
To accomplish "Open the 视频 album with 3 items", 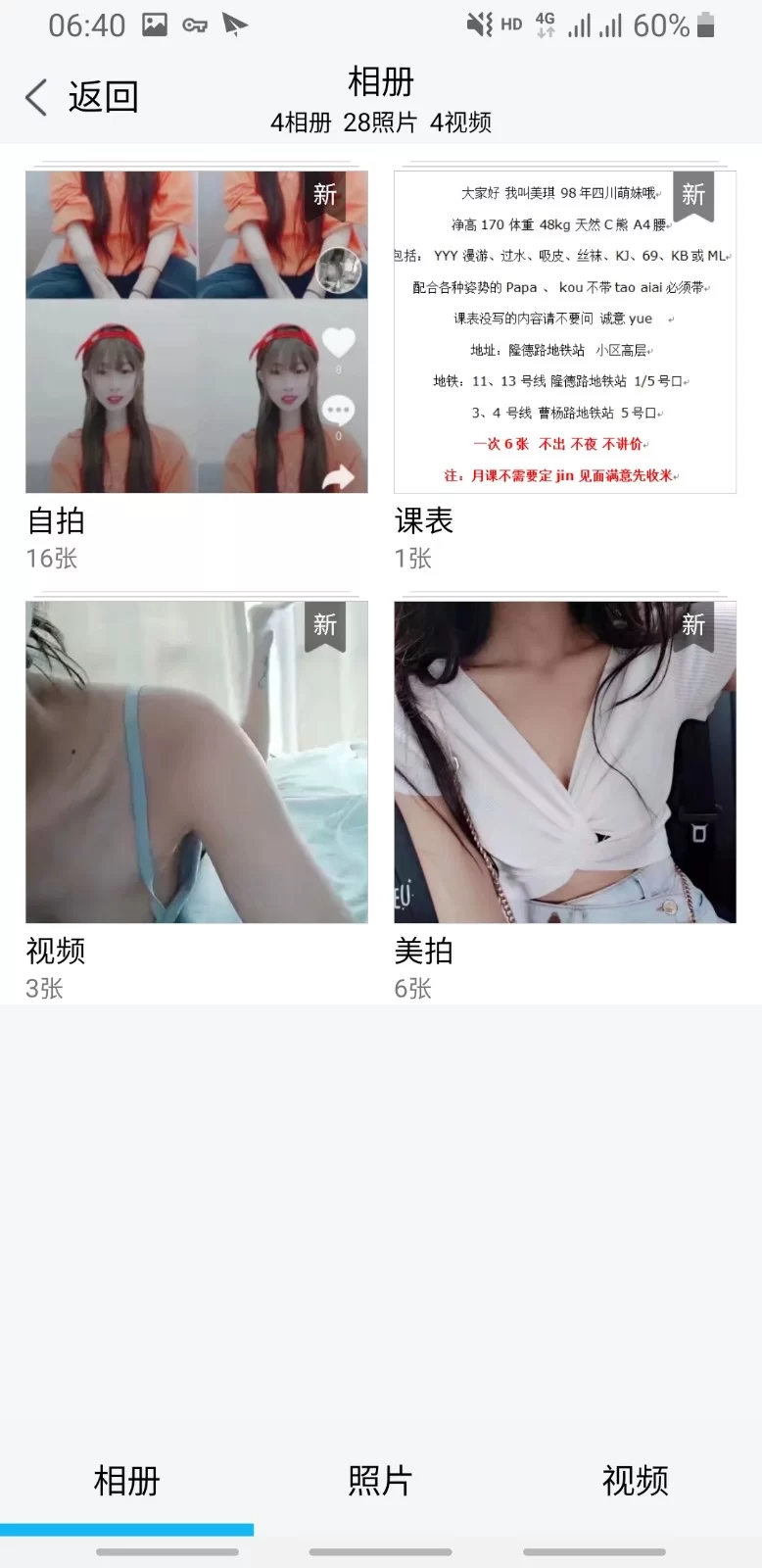I will (197, 762).
